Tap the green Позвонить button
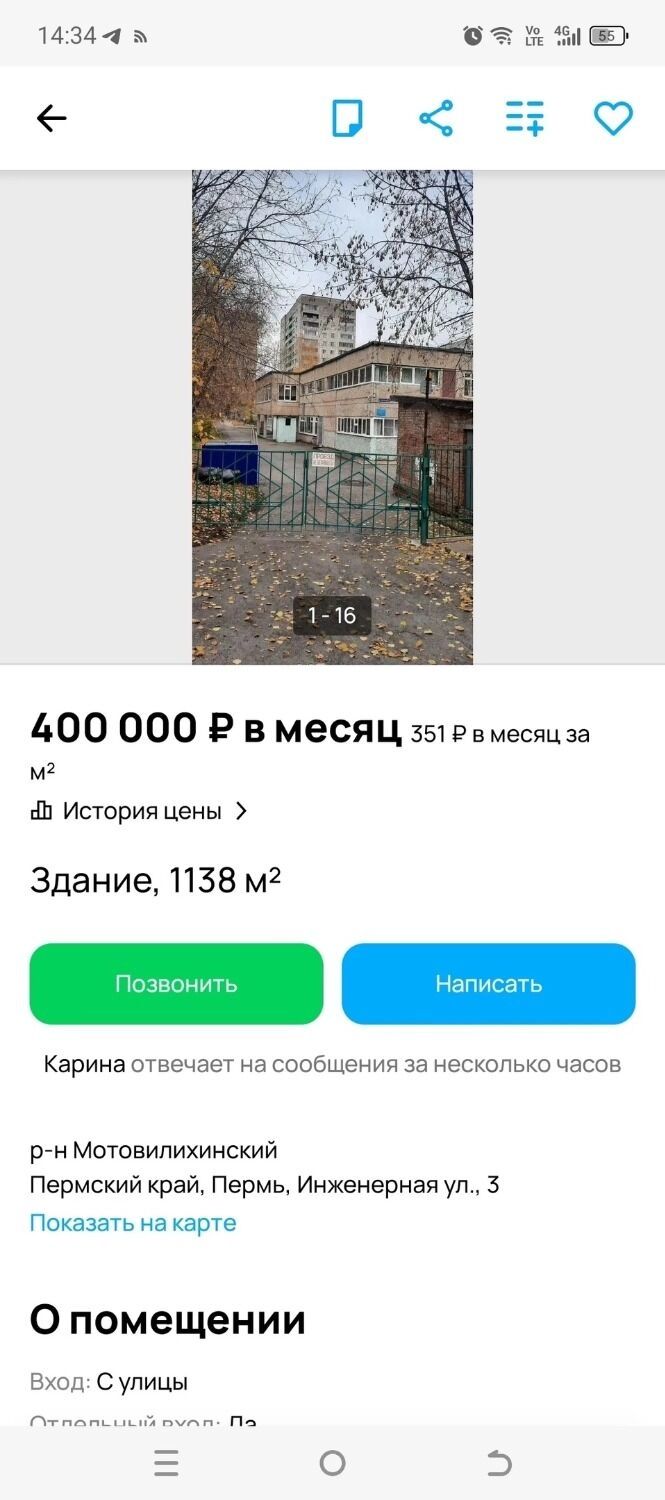The height and width of the screenshot is (1500, 665). tap(176, 984)
